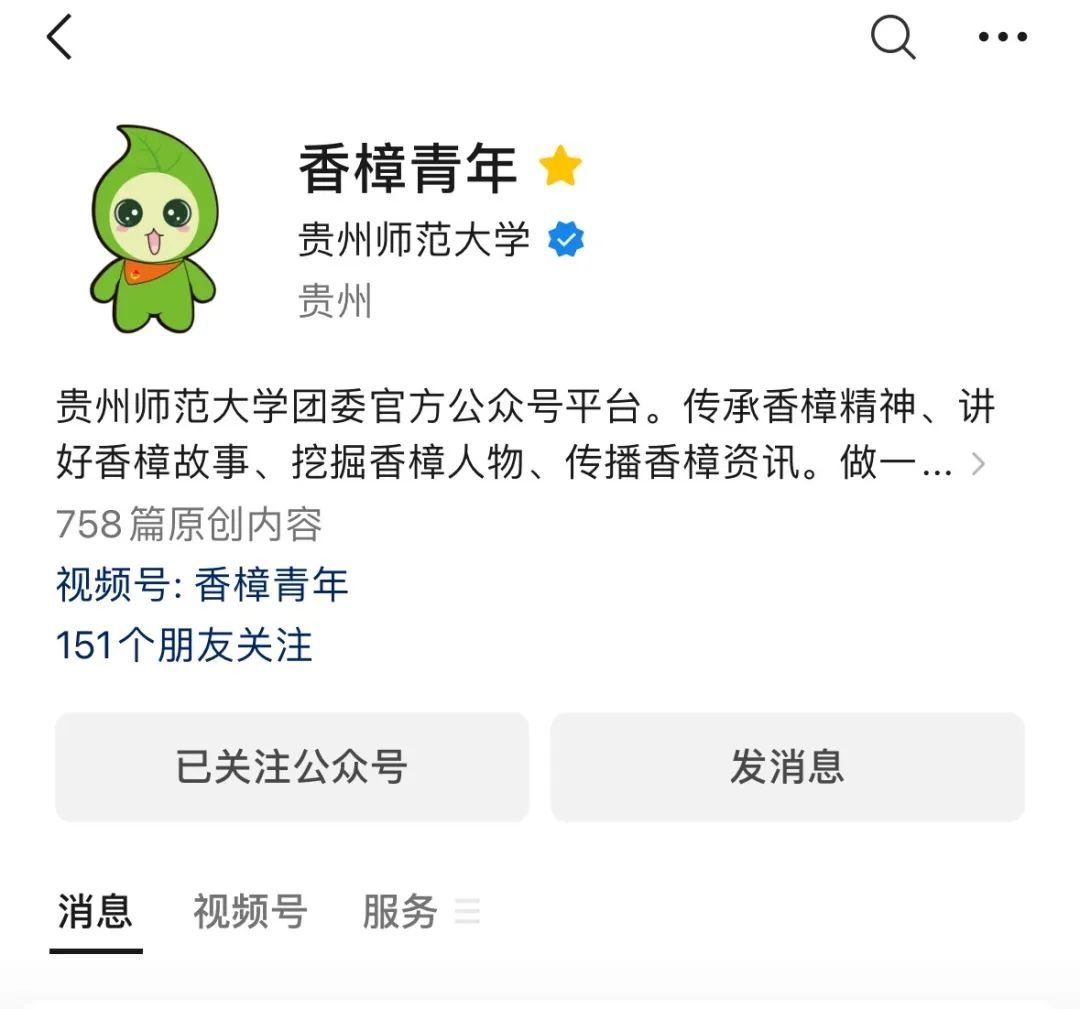Open the 视频号: 香樟青年 channel link
The width and height of the screenshot is (1080, 1009).
[x=202, y=585]
